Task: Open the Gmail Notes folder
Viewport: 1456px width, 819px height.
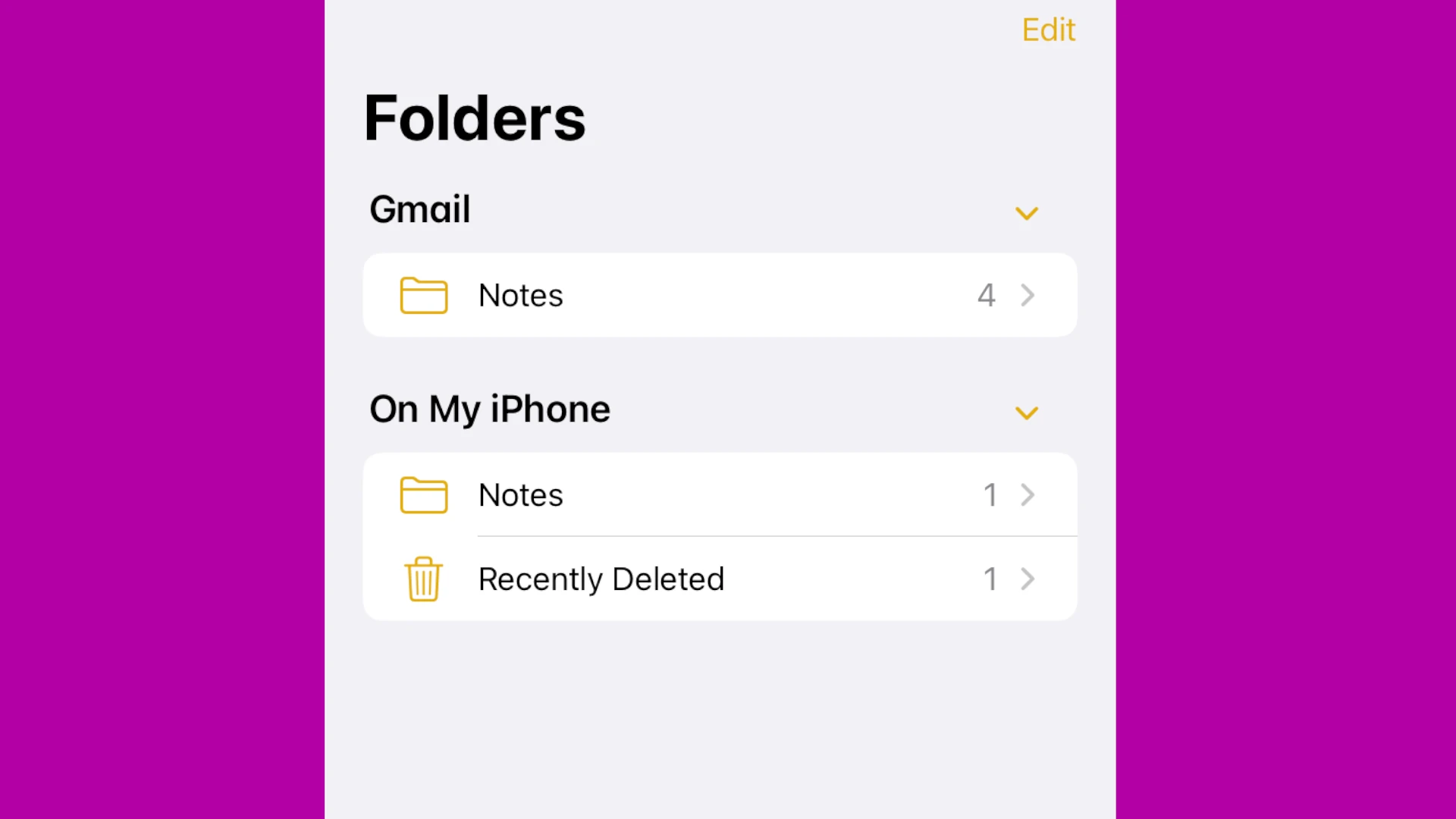Action: (719, 295)
